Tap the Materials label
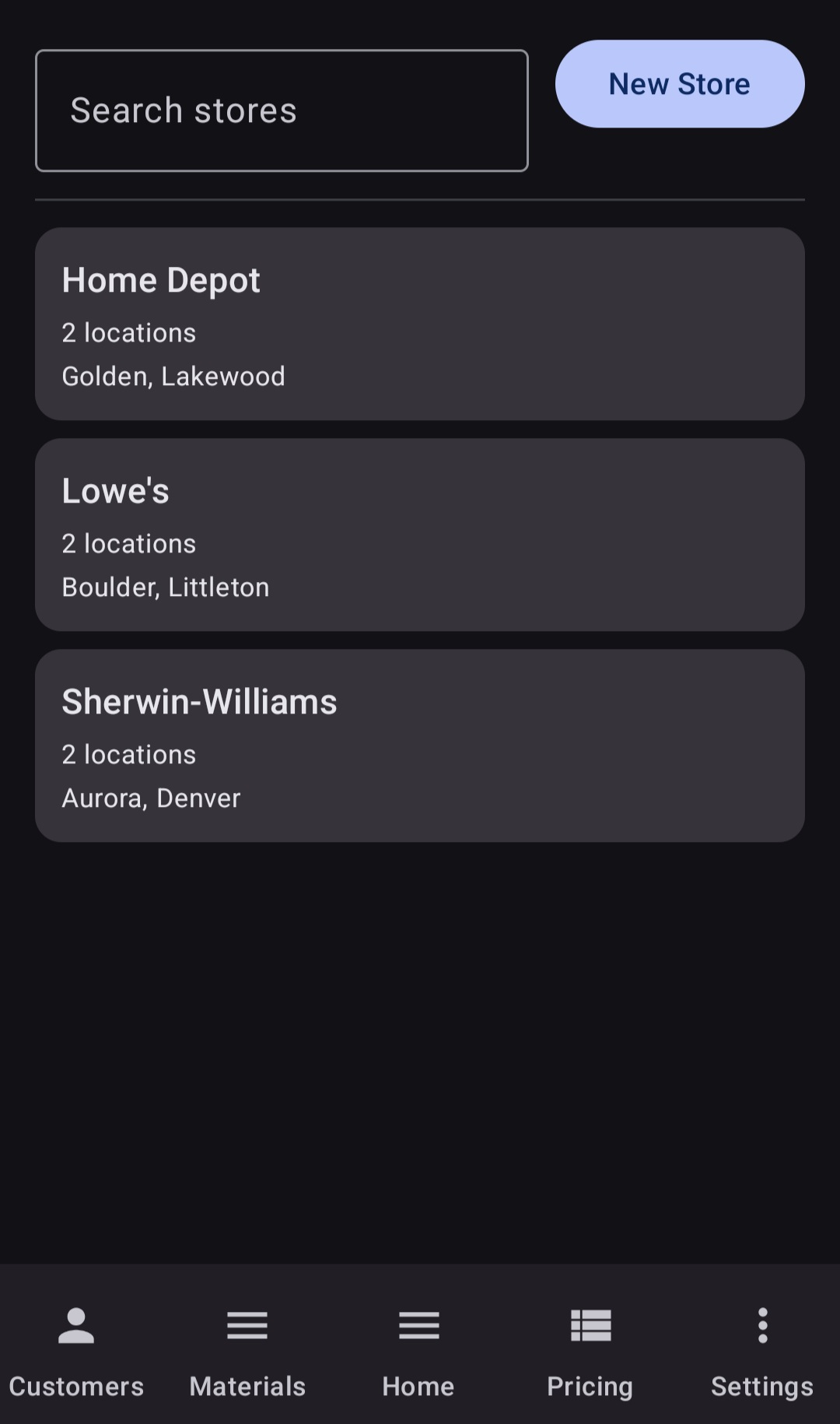The width and height of the screenshot is (840, 1424). click(247, 1385)
